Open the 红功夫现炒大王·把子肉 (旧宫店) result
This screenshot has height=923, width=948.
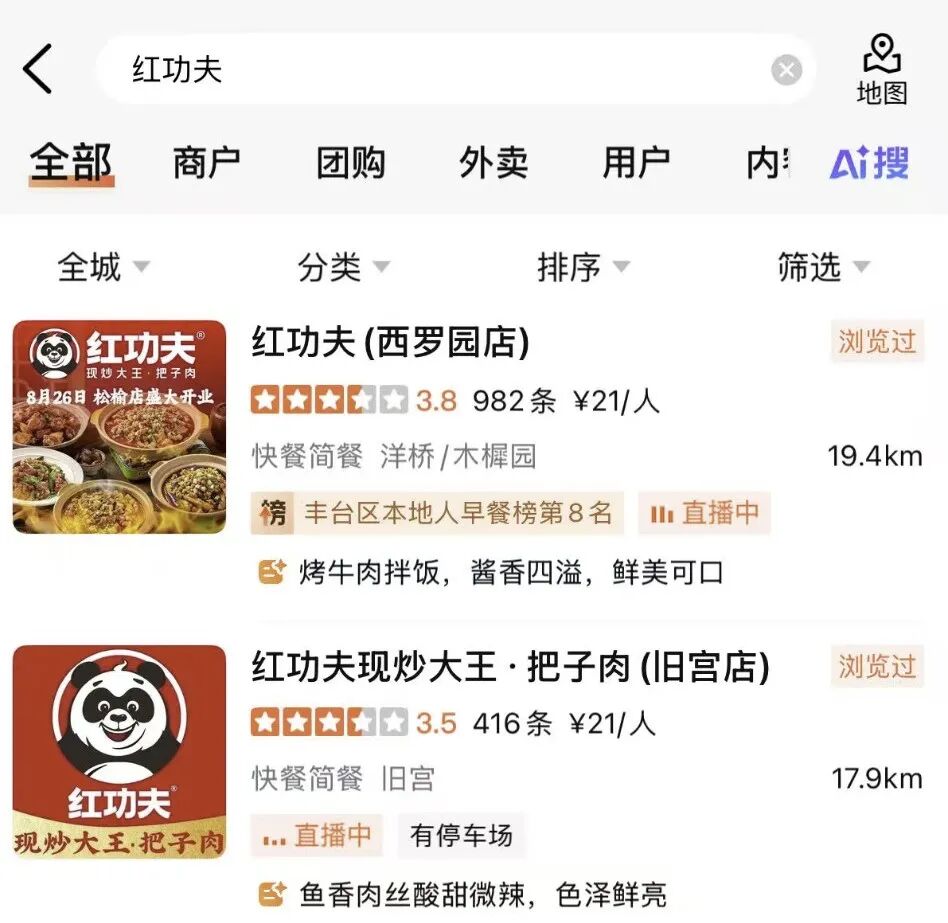(510, 667)
